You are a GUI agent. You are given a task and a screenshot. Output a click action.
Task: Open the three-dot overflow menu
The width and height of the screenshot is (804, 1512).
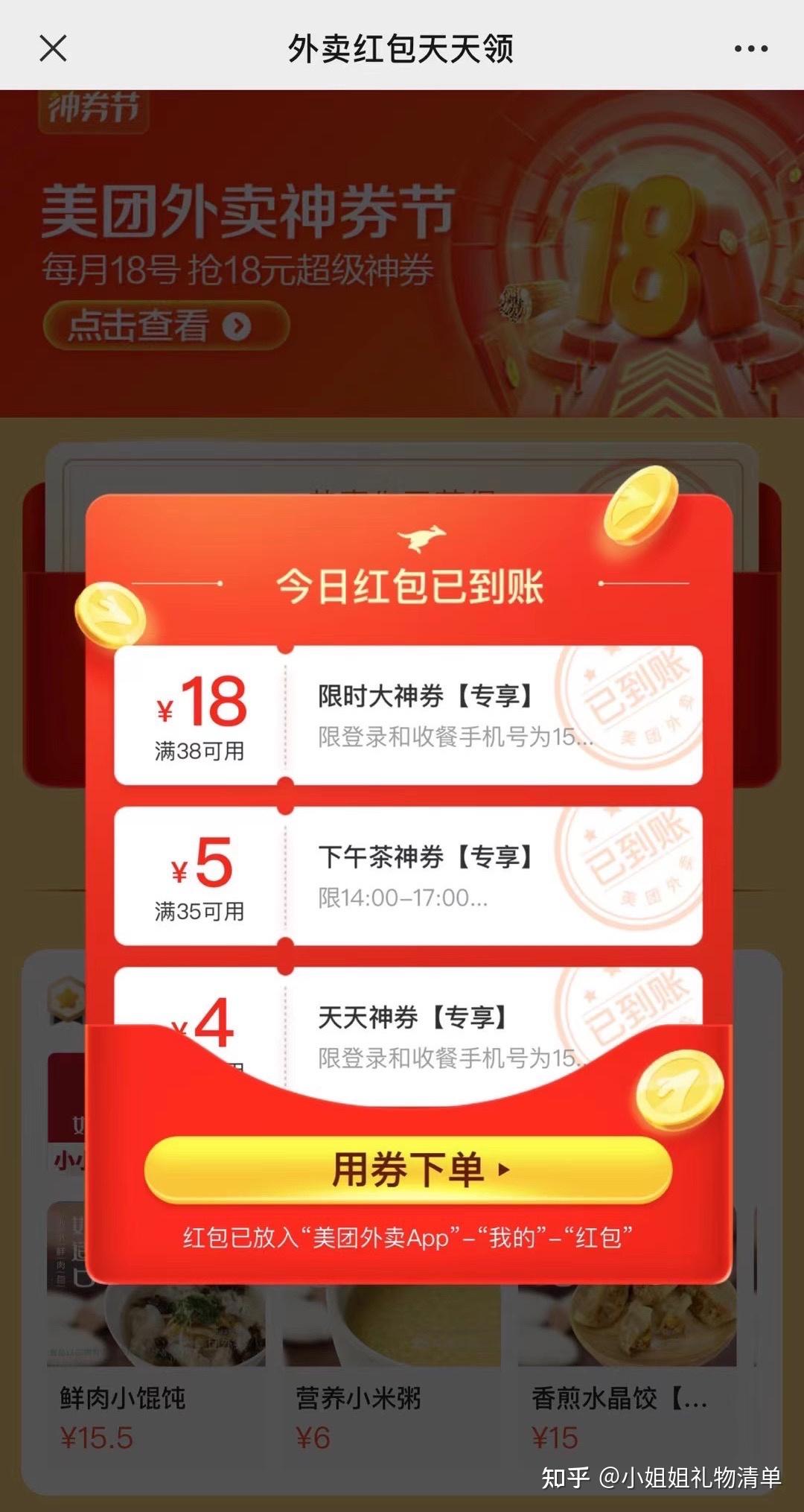tap(750, 48)
